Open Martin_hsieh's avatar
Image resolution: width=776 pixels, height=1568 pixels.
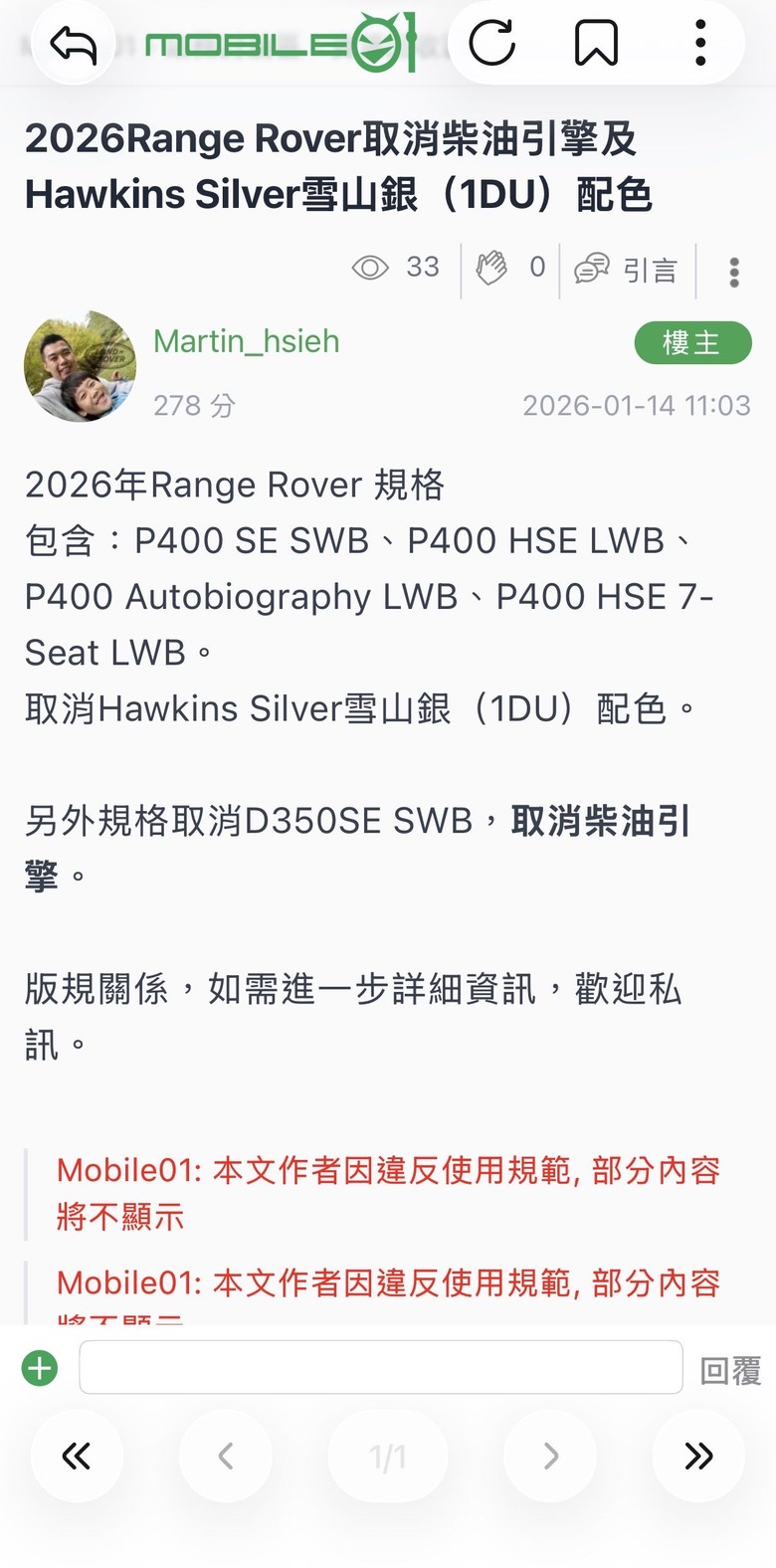(80, 366)
